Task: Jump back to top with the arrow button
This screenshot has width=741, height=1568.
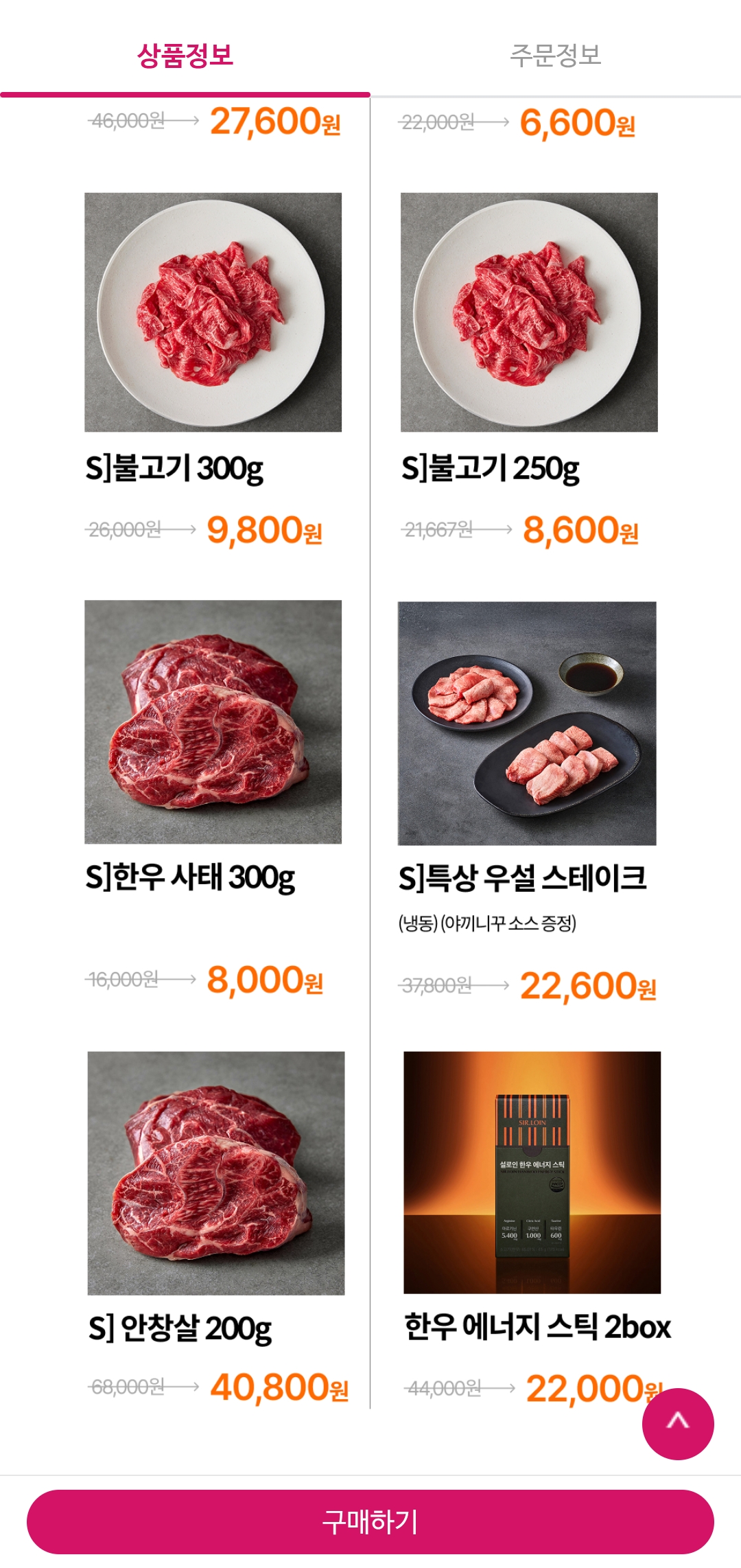Action: [678, 1424]
